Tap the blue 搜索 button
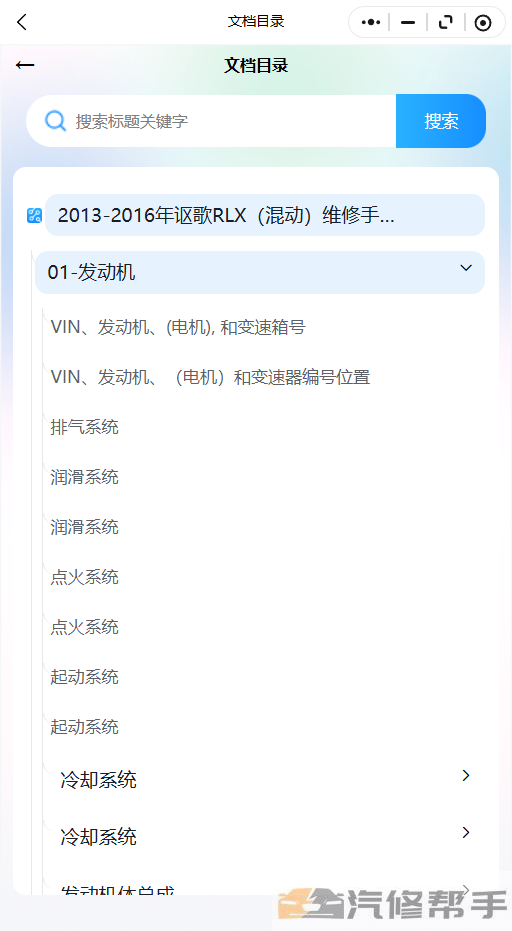The width and height of the screenshot is (512, 931). (x=441, y=121)
